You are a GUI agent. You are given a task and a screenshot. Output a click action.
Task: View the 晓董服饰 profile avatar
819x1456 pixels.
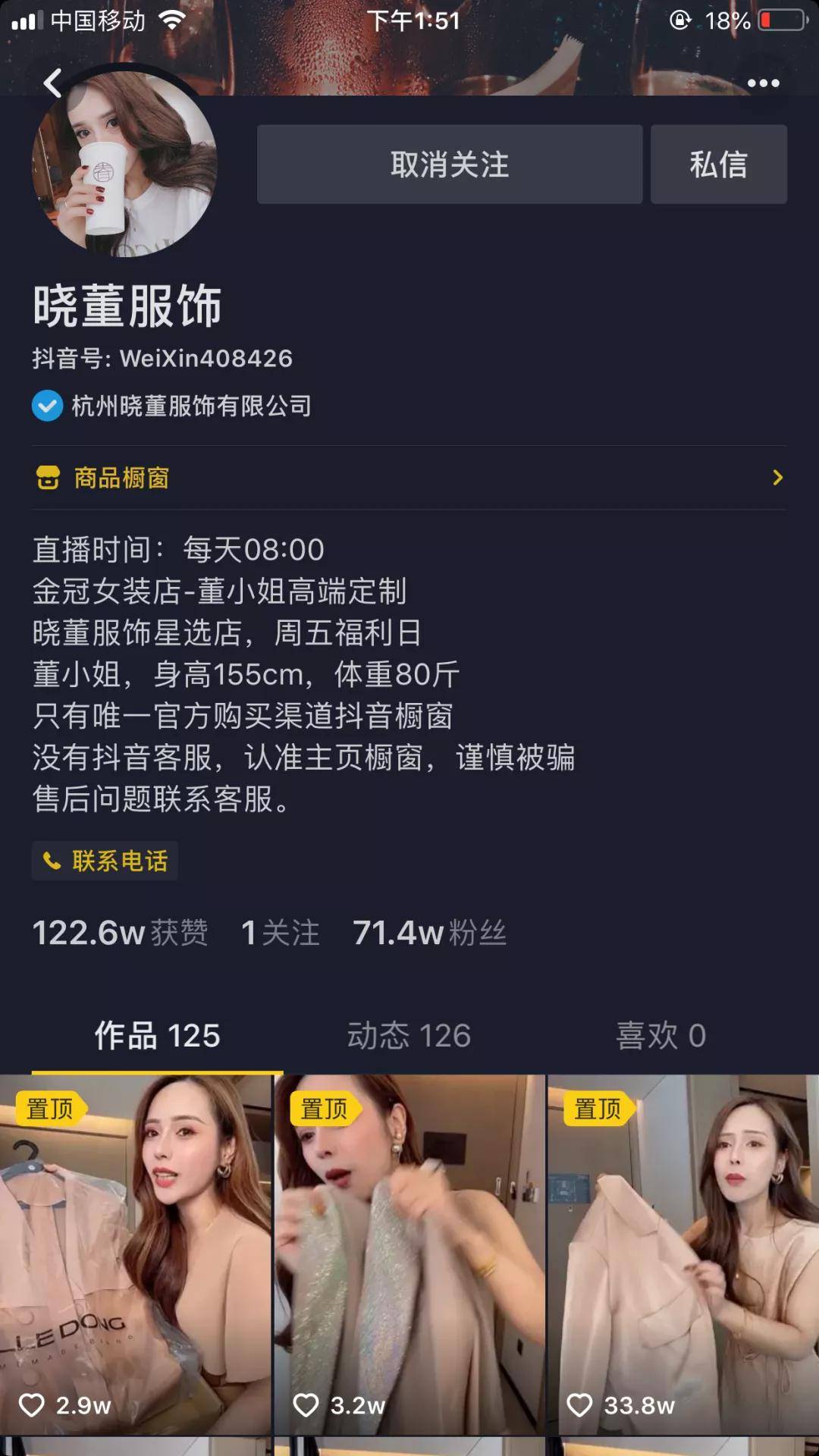(x=124, y=165)
